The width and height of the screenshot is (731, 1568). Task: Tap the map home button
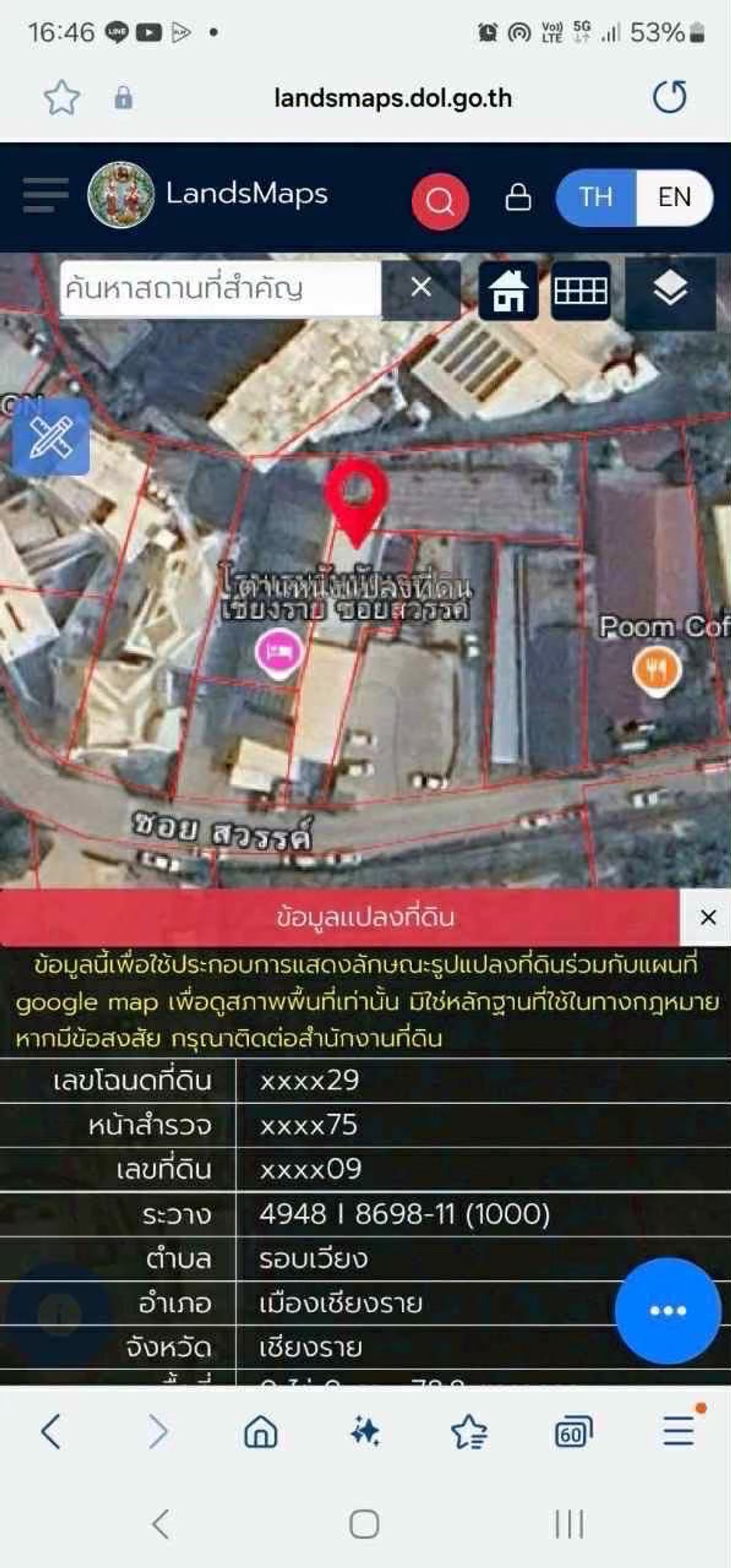(509, 291)
